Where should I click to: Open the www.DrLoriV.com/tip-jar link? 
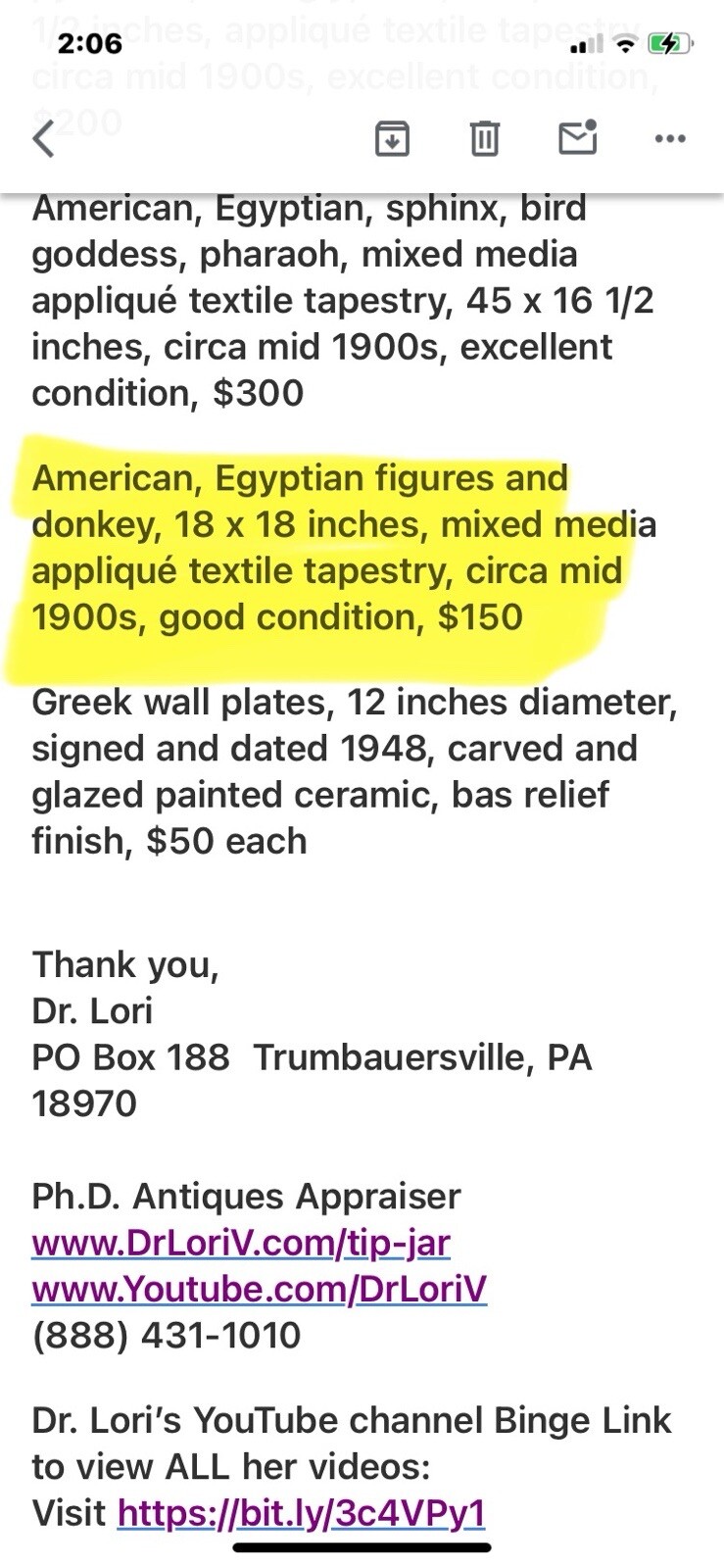pos(241,1243)
